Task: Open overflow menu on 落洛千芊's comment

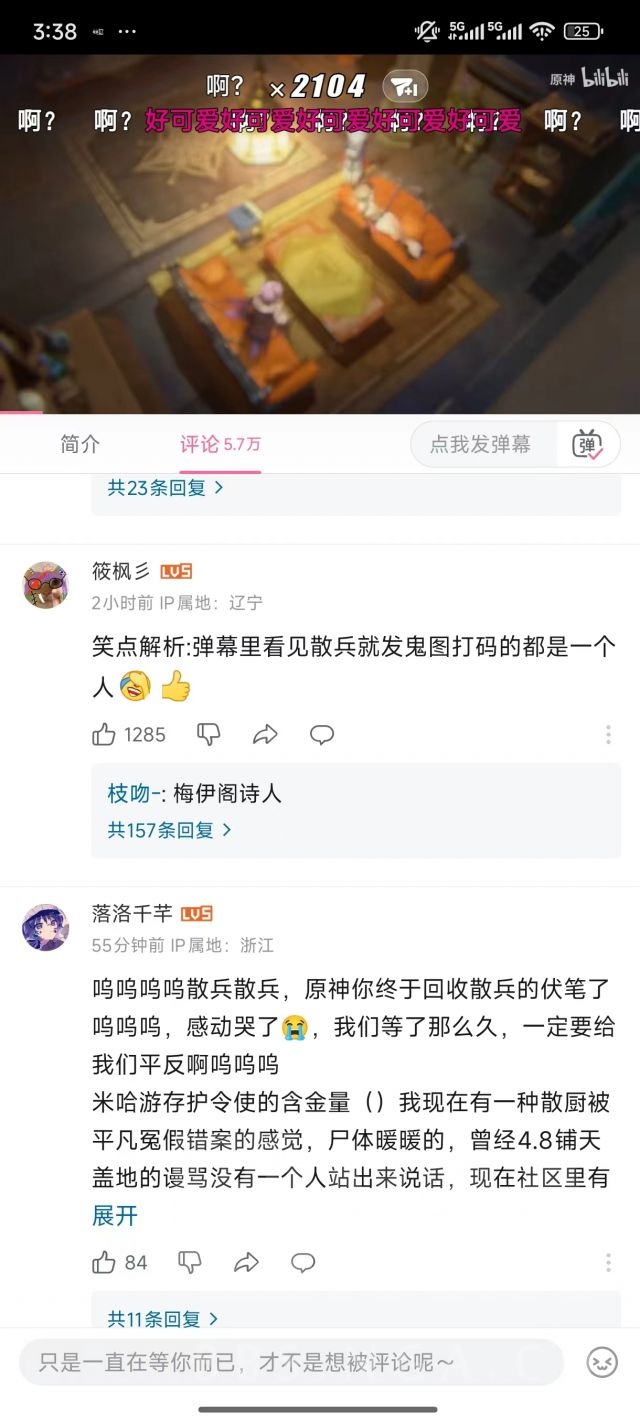Action: click(608, 1263)
